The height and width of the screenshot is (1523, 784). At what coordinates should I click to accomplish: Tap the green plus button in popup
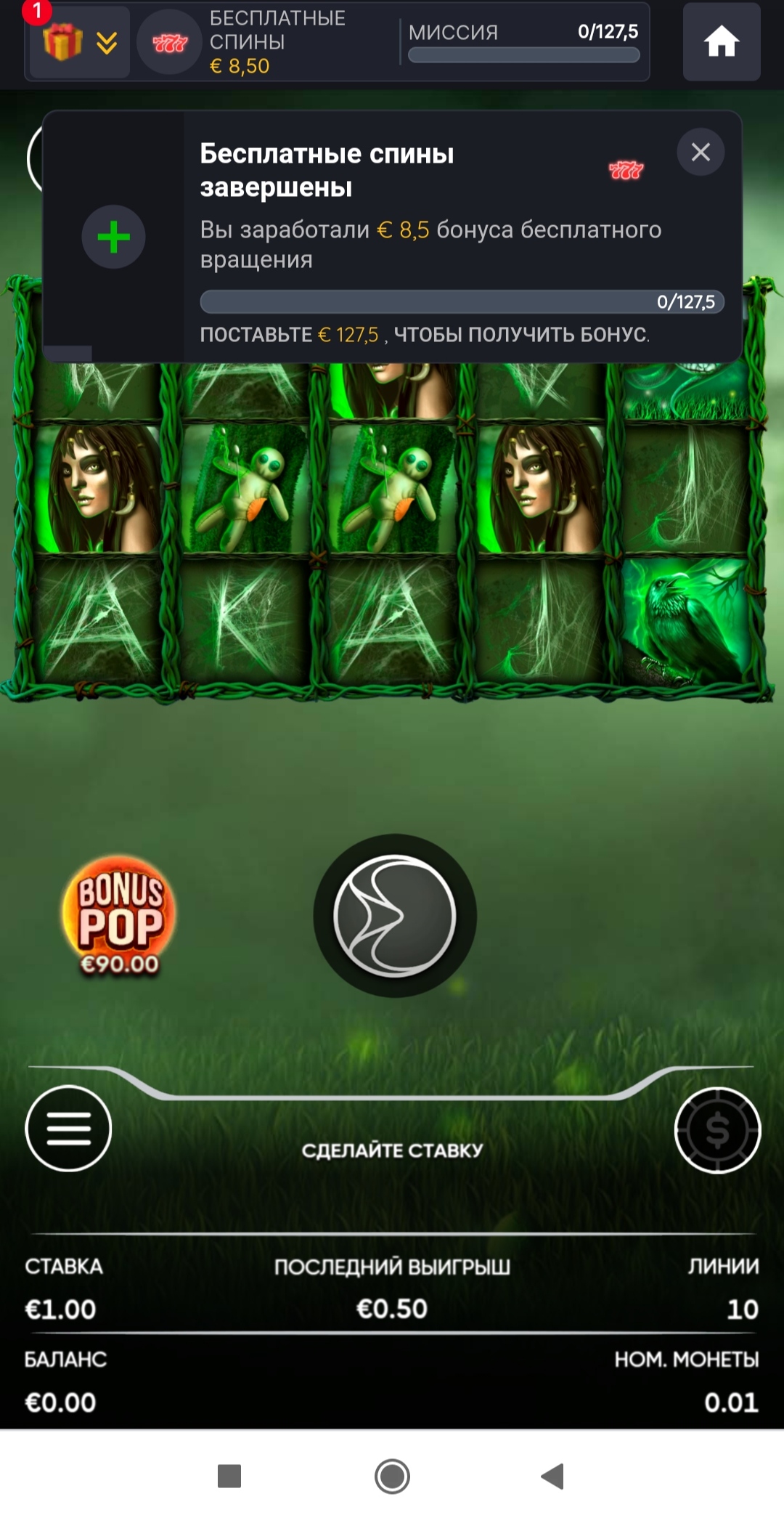pos(113,237)
